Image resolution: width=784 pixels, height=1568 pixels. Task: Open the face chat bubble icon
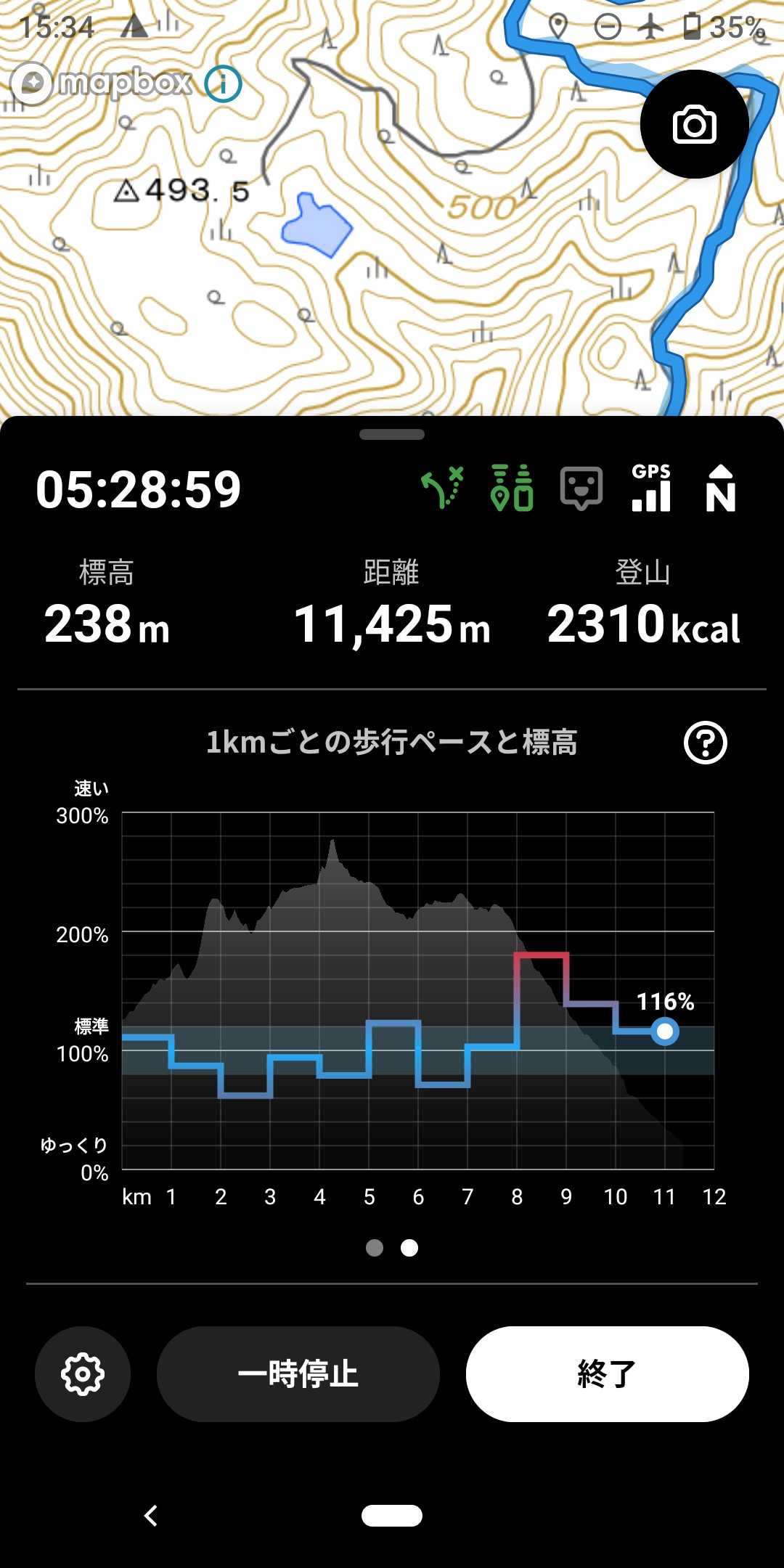pos(581,488)
